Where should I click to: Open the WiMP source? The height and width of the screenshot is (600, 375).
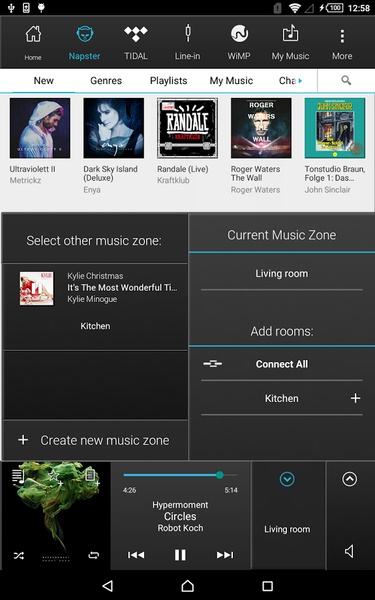coord(239,43)
